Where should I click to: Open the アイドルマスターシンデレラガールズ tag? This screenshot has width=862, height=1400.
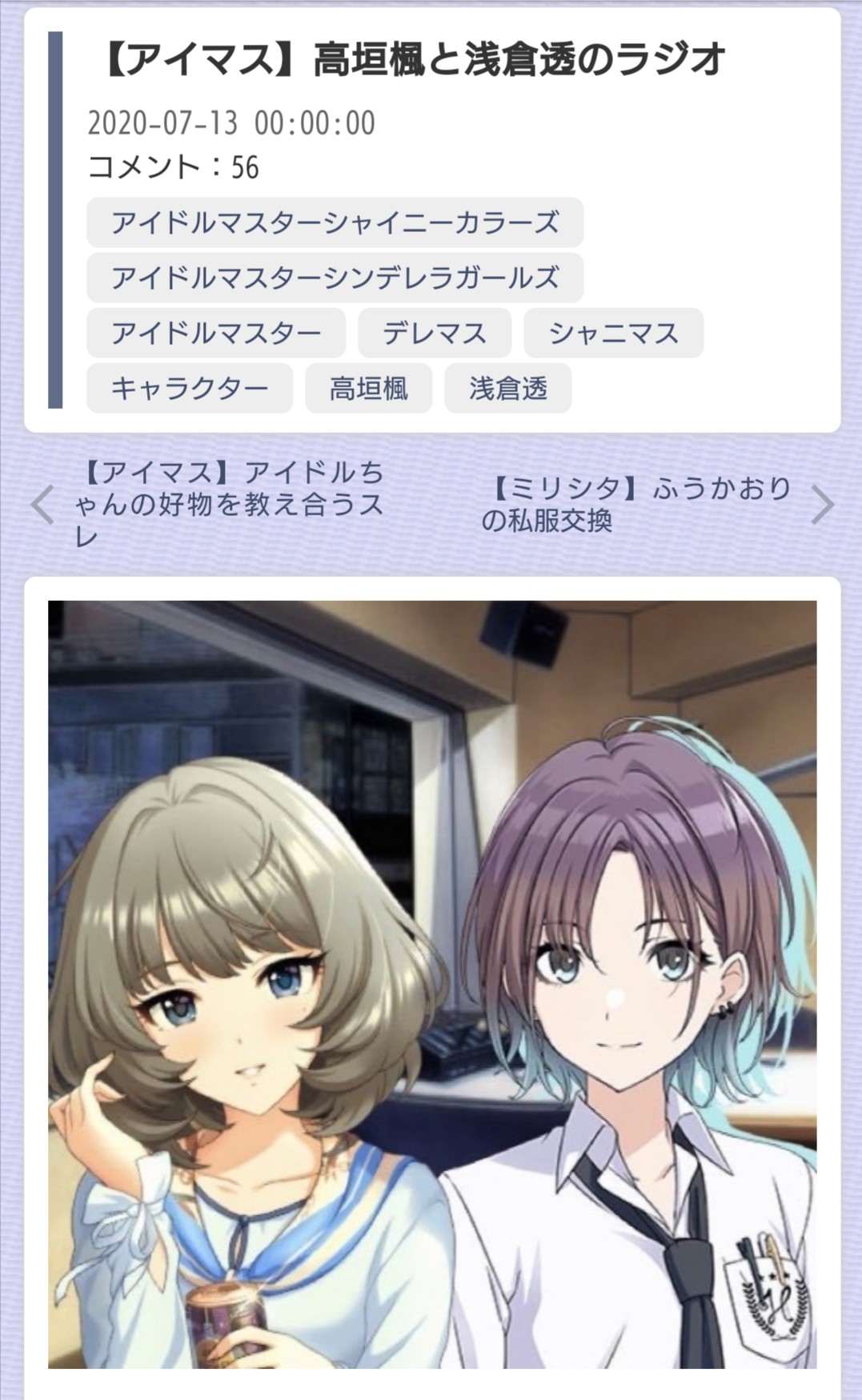click(x=335, y=278)
